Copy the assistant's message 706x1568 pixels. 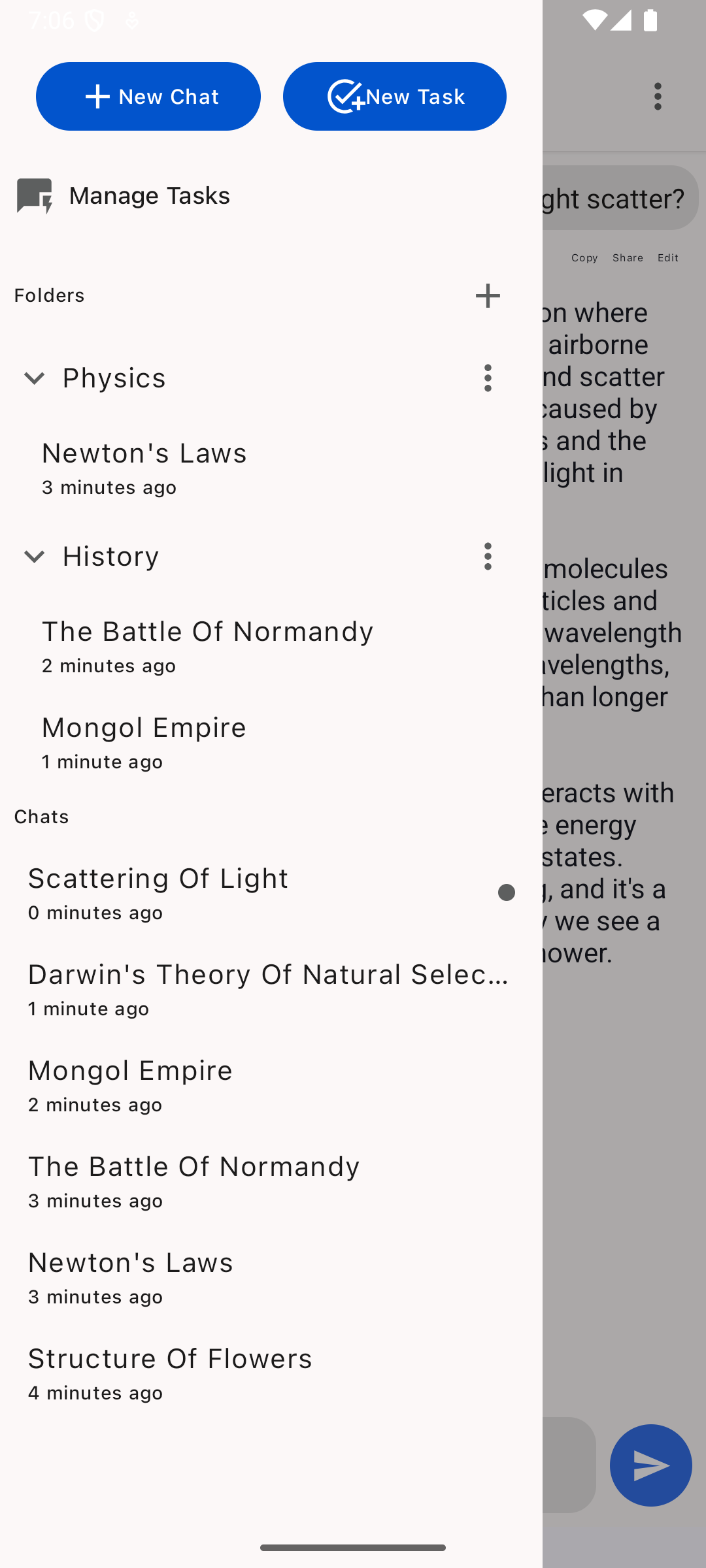(x=584, y=257)
